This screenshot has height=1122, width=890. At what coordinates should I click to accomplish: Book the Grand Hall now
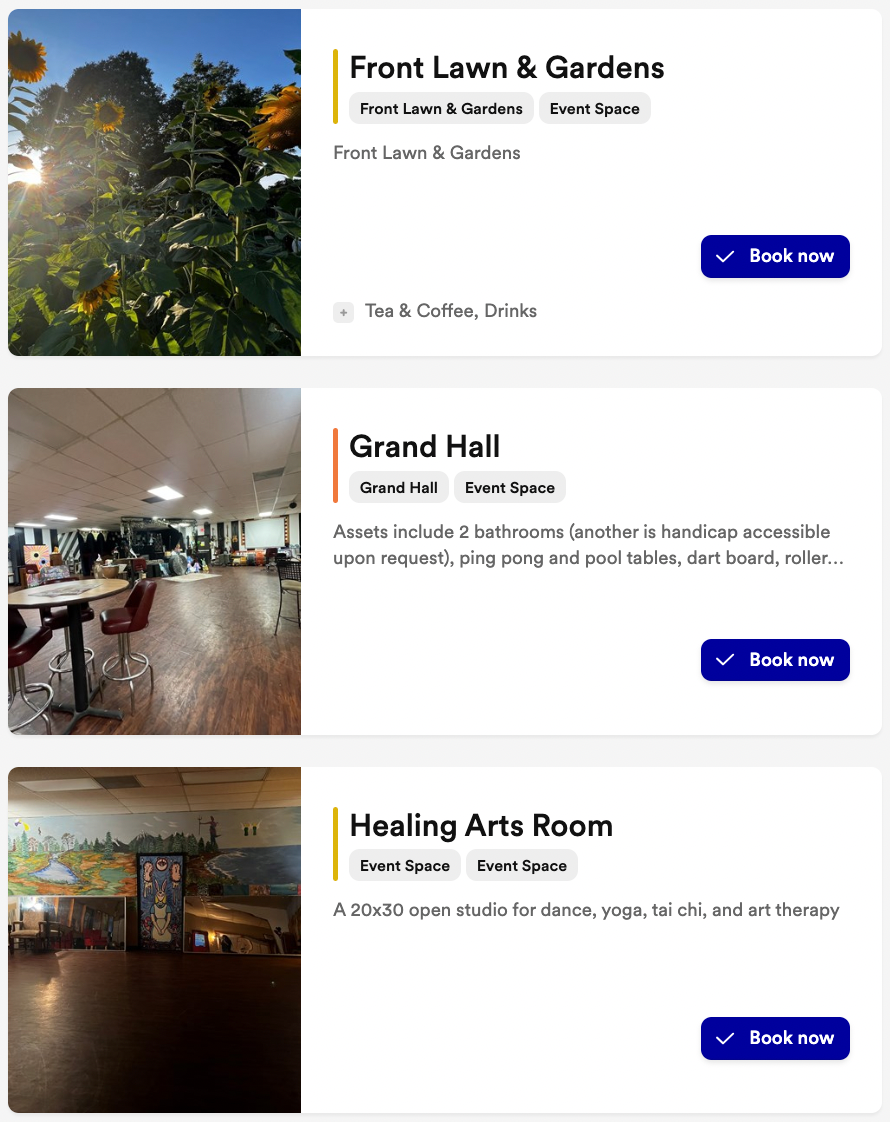pos(775,660)
